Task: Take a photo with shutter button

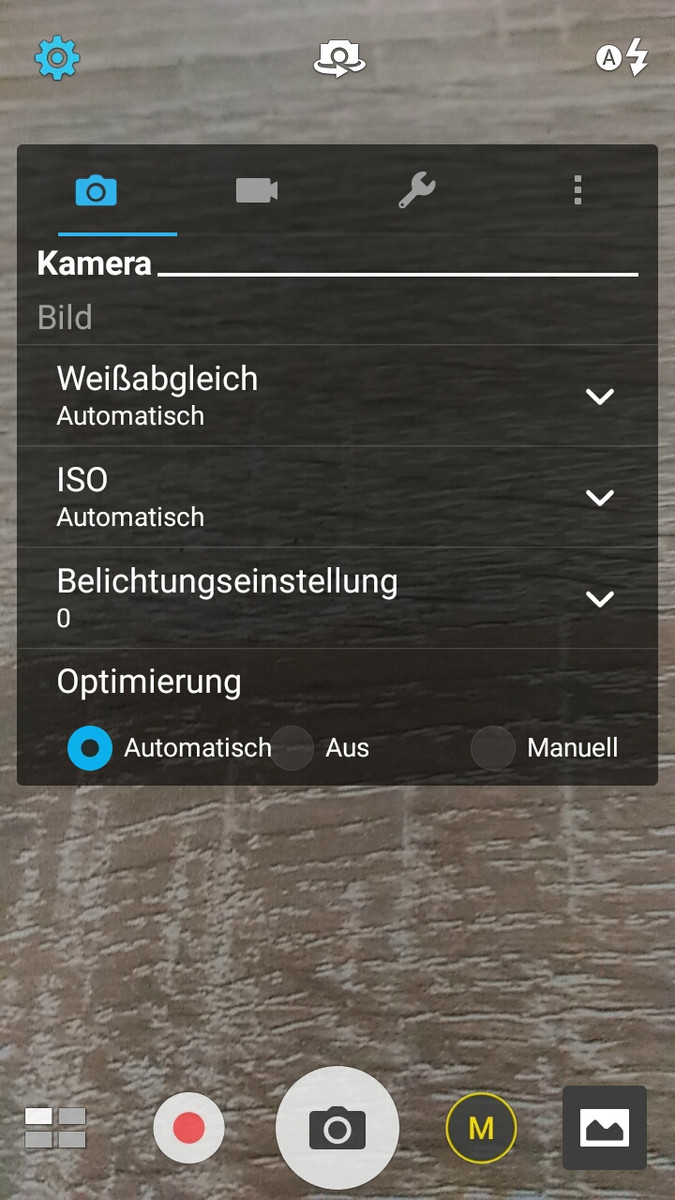Action: point(337,1129)
